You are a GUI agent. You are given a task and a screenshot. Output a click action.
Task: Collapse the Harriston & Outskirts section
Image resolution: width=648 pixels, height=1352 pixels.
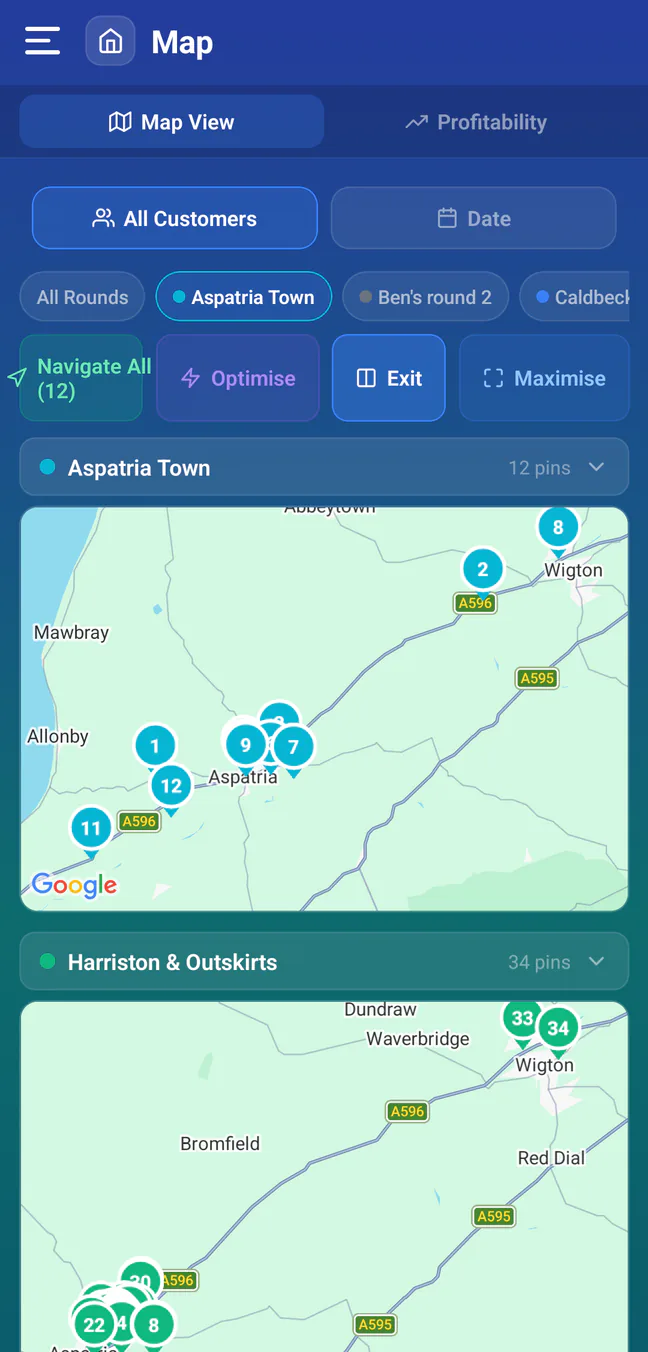[x=325, y=962]
